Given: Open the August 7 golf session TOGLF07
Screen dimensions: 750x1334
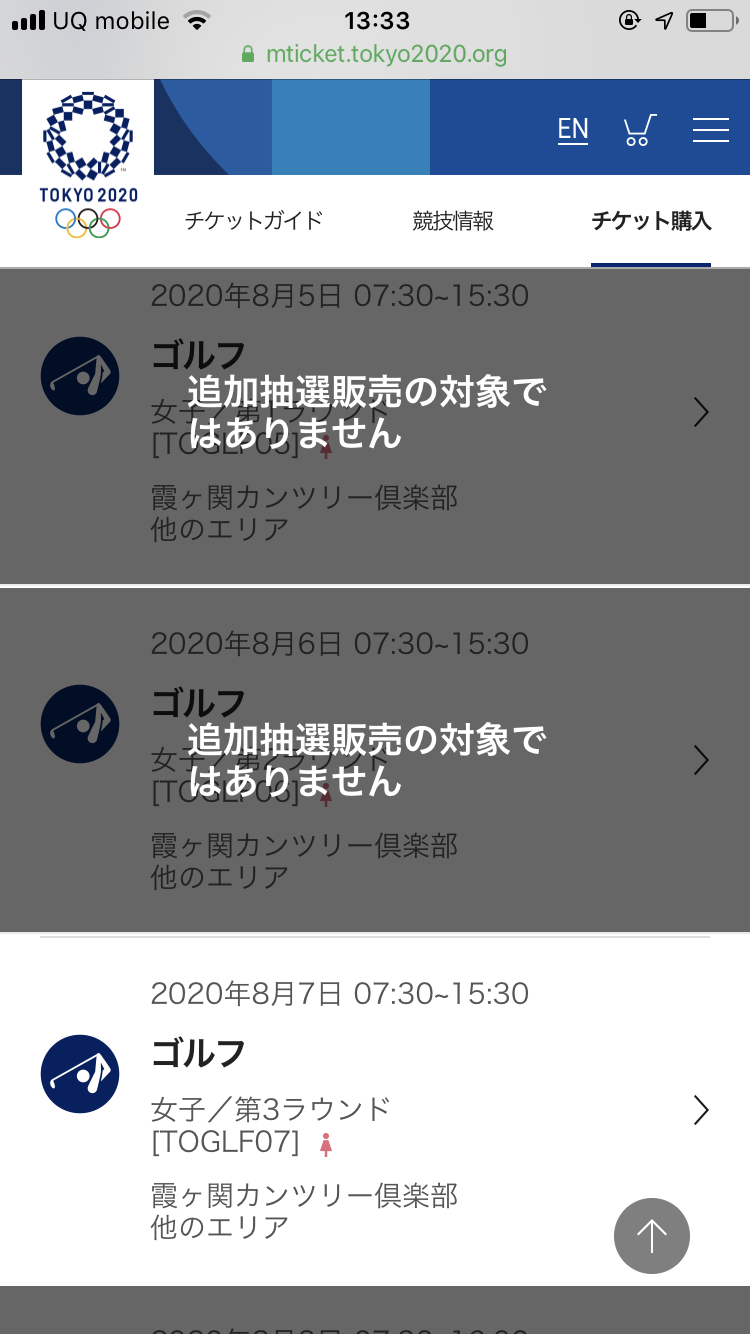Looking at the screenshot, I should click(375, 1110).
